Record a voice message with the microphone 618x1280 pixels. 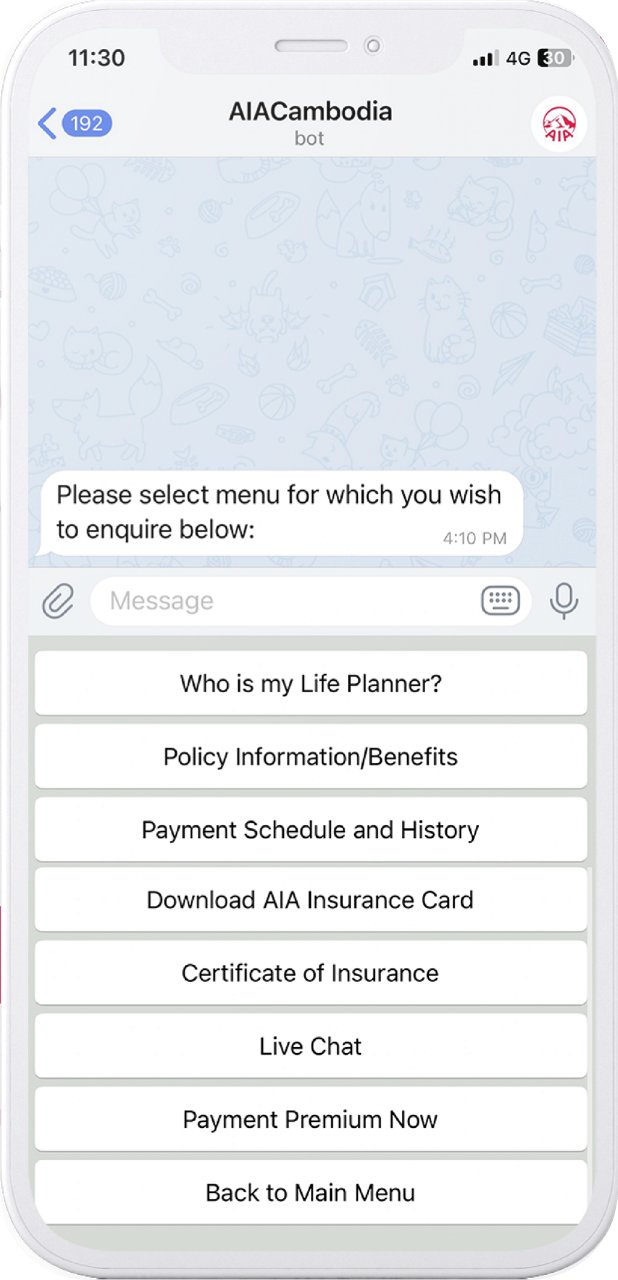coord(564,601)
